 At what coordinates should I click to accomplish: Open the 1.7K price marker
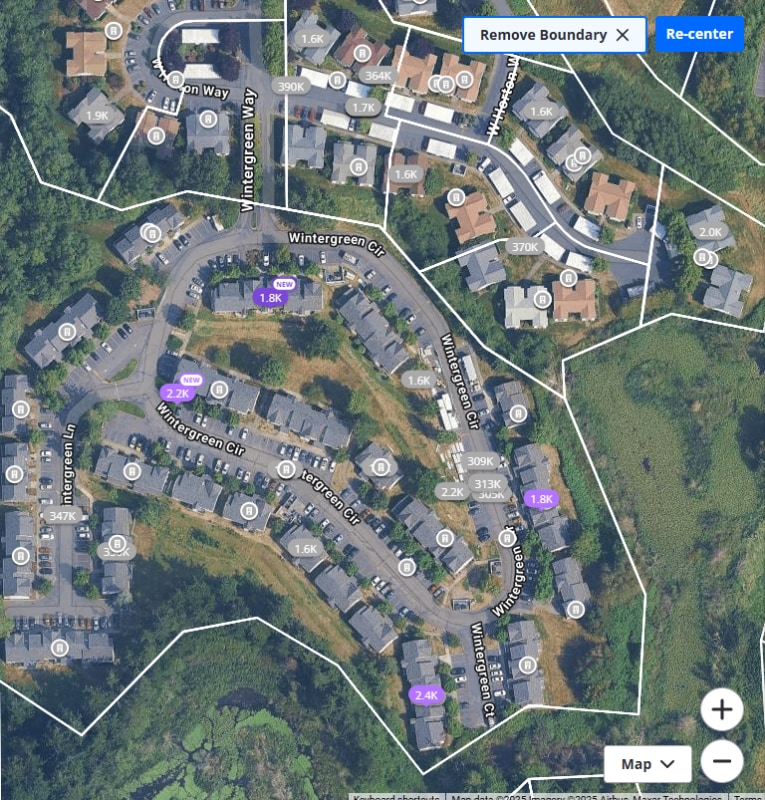pyautogui.click(x=363, y=107)
